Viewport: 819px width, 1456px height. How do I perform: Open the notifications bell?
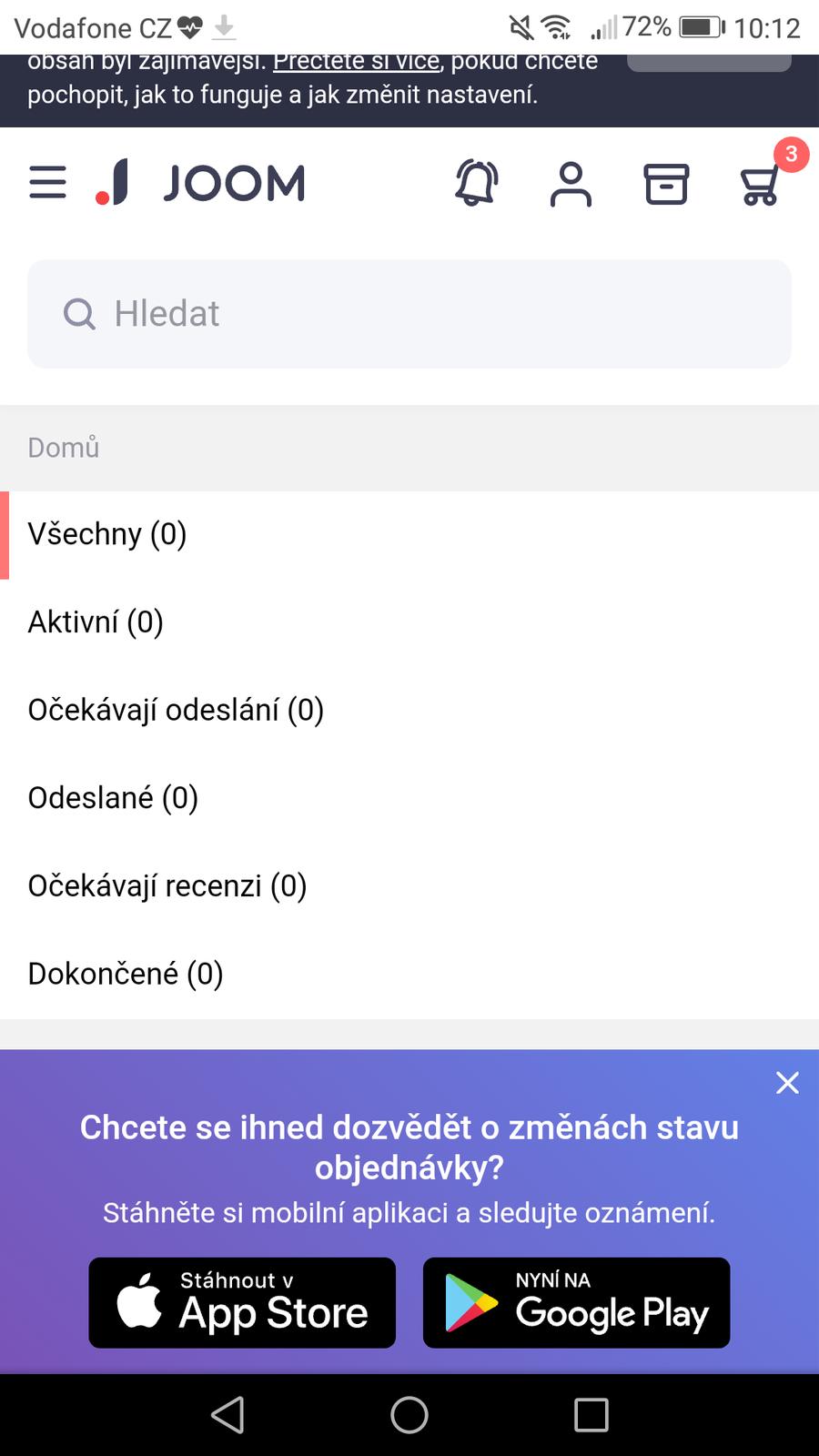coord(476,183)
